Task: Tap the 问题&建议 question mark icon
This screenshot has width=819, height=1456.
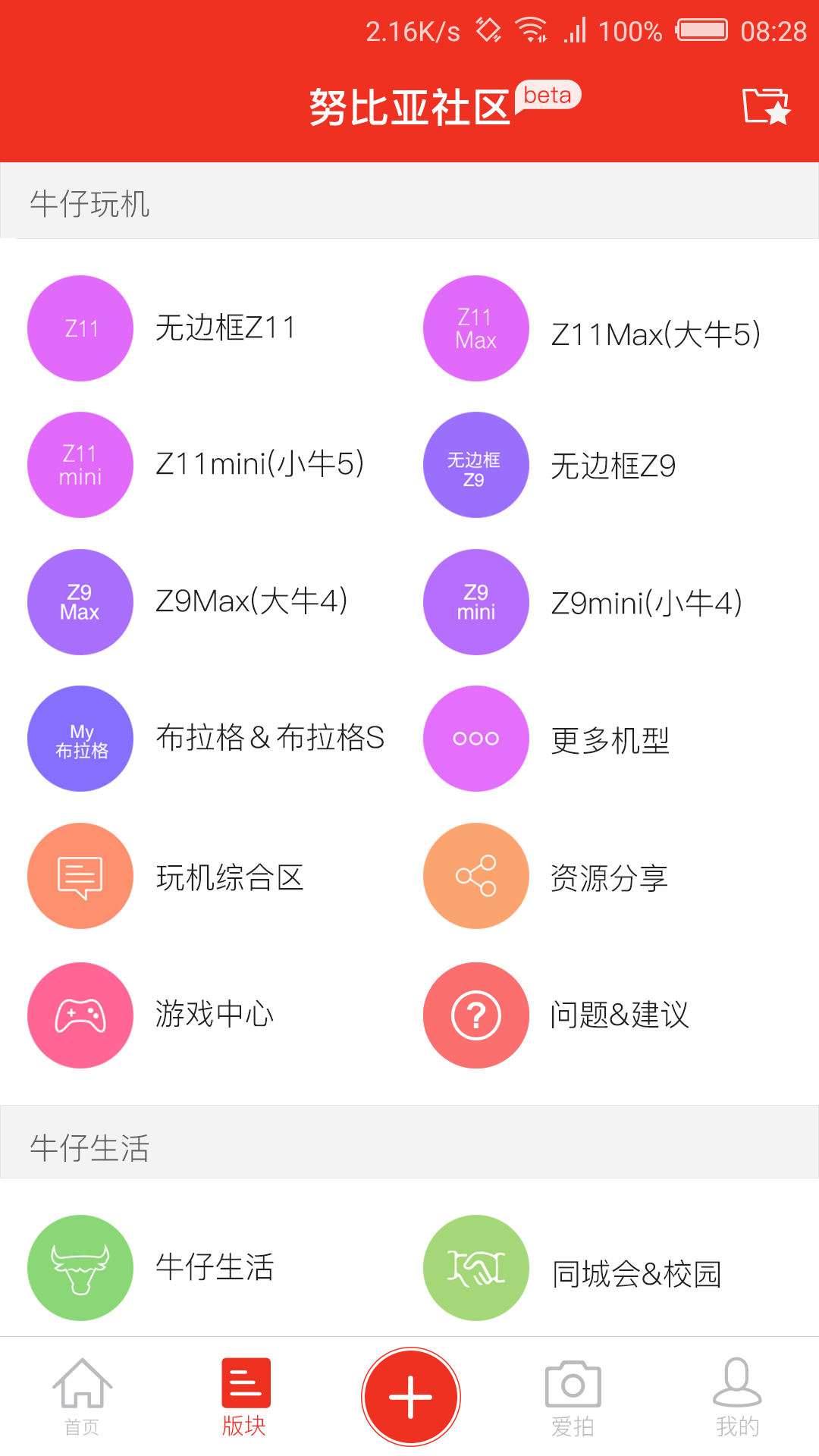Action: [475, 1015]
